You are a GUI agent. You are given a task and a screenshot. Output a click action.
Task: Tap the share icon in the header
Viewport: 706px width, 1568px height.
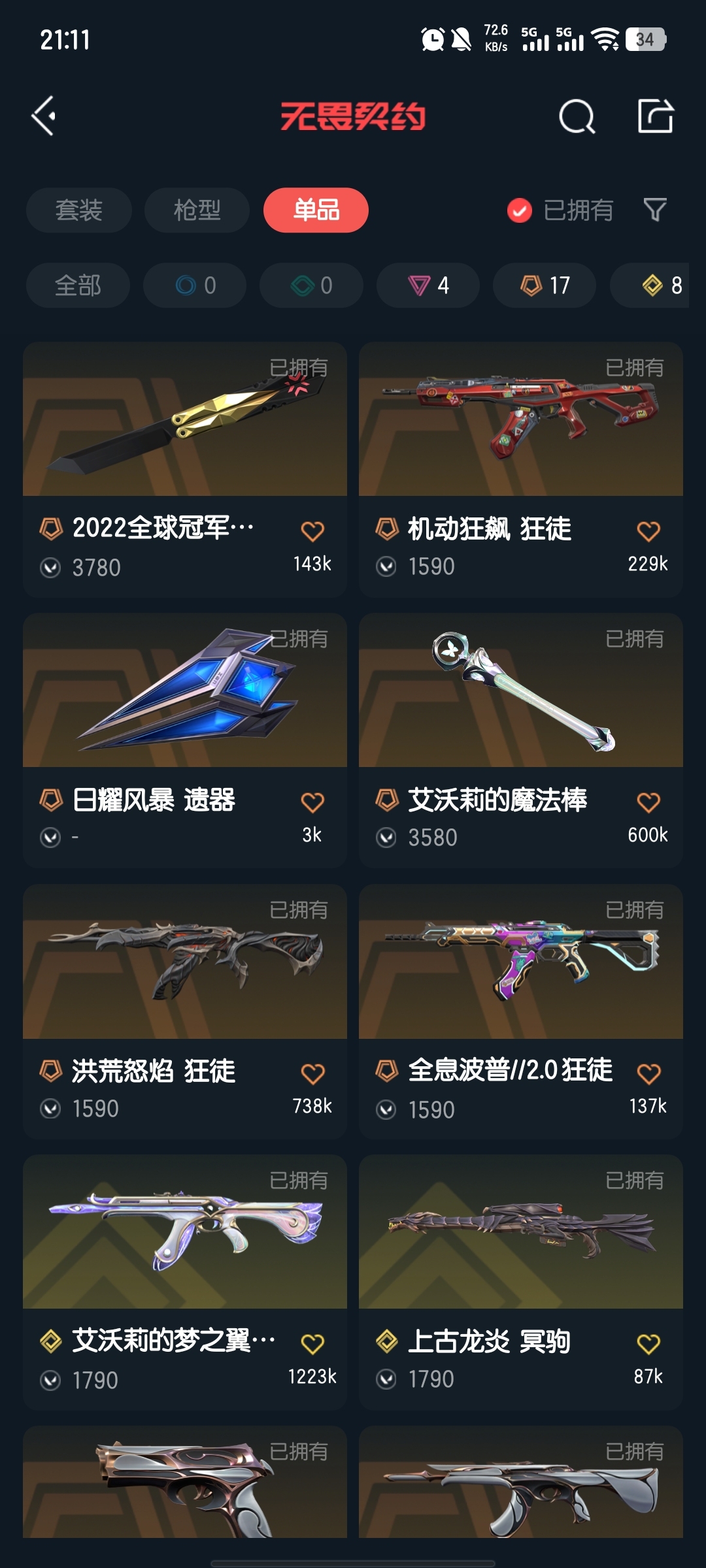pos(655,116)
